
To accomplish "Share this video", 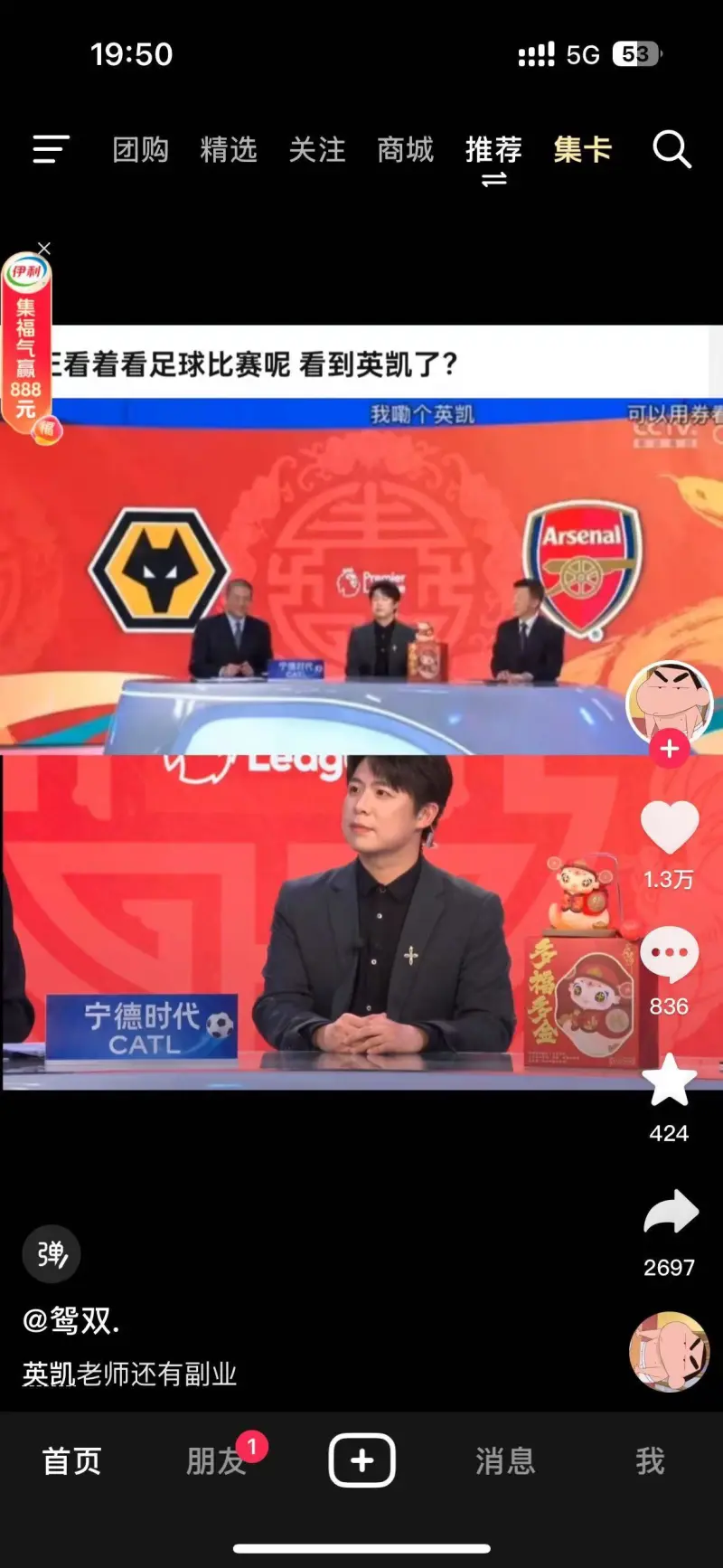I will pyautogui.click(x=670, y=1214).
